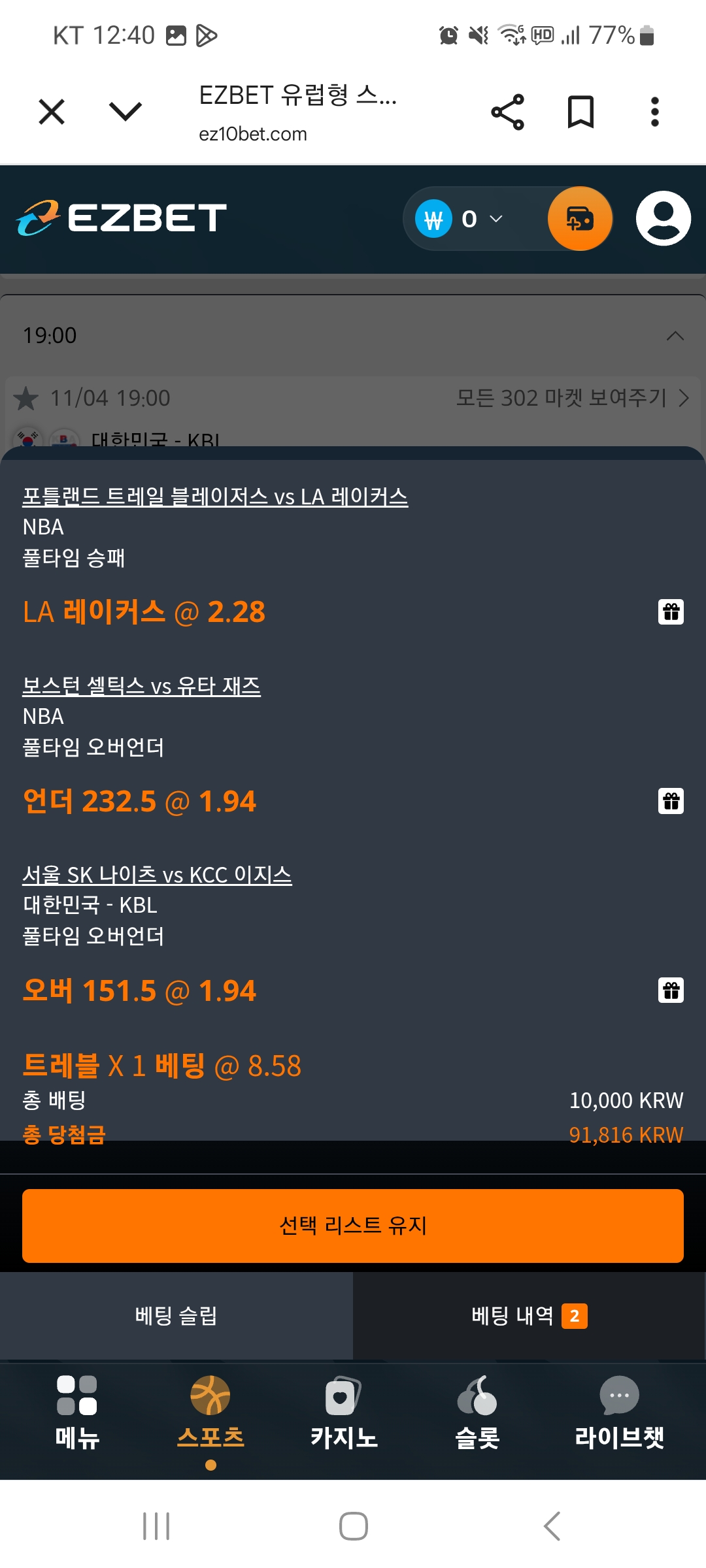Viewport: 706px width, 1568px height.
Task: Tap gift icon beside 언더 232.5 selection
Action: pyautogui.click(x=671, y=801)
